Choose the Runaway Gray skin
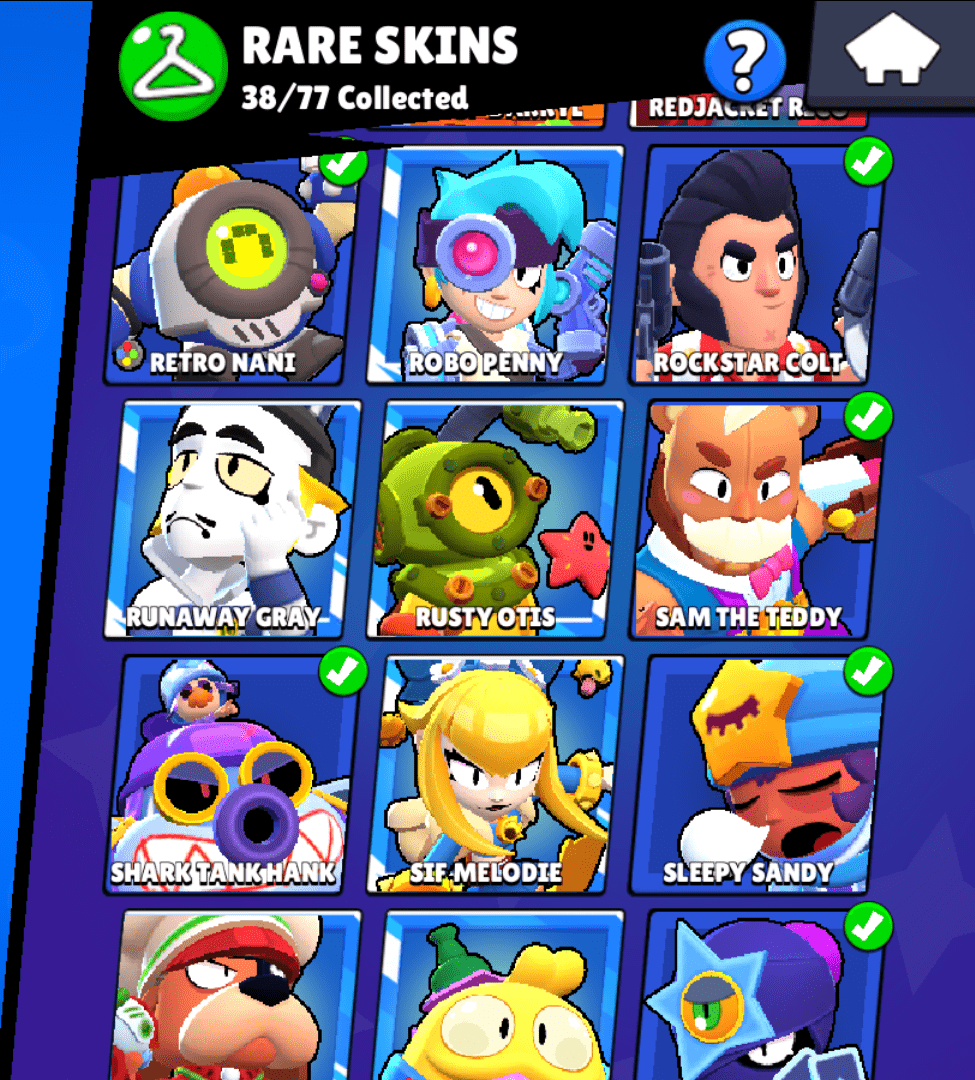 [234, 520]
